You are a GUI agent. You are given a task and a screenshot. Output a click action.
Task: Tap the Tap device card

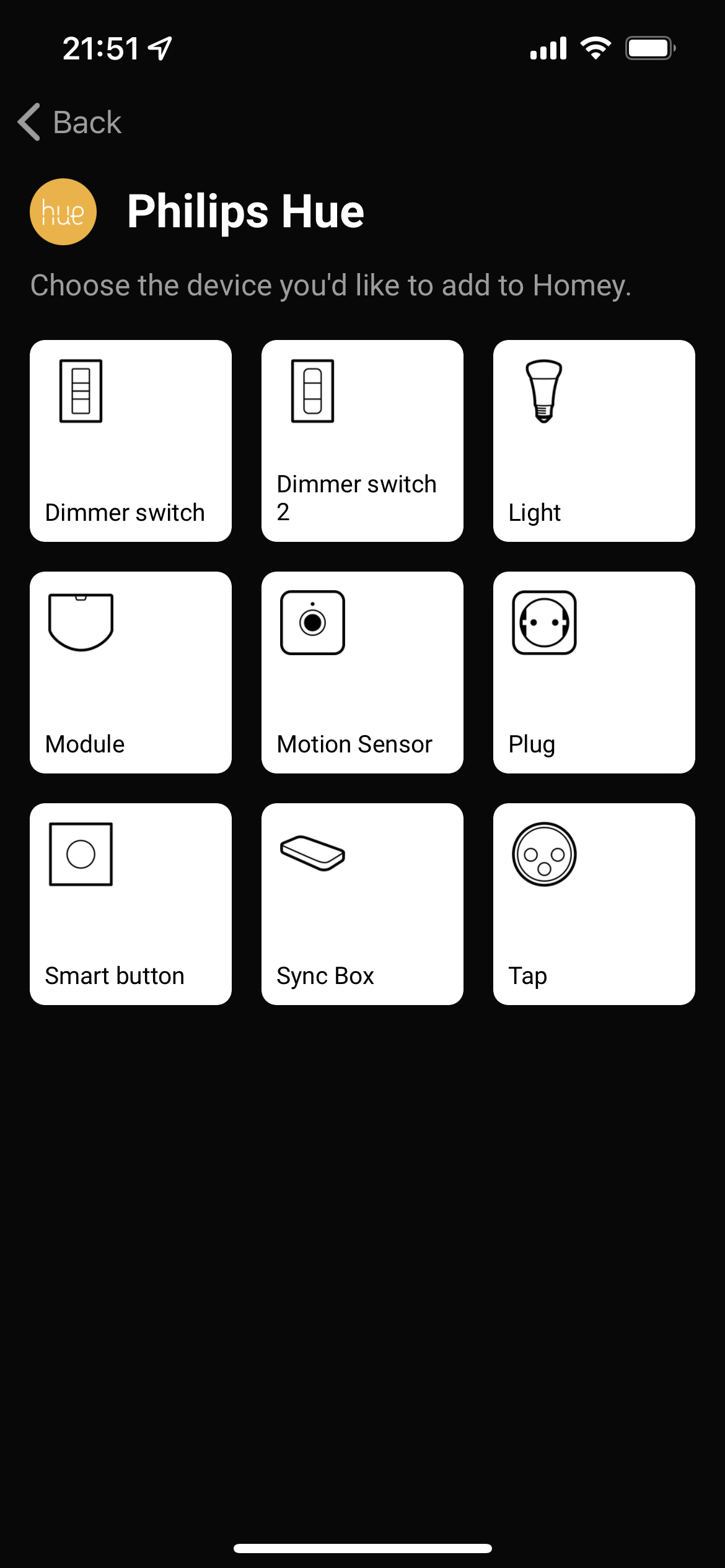tap(594, 904)
